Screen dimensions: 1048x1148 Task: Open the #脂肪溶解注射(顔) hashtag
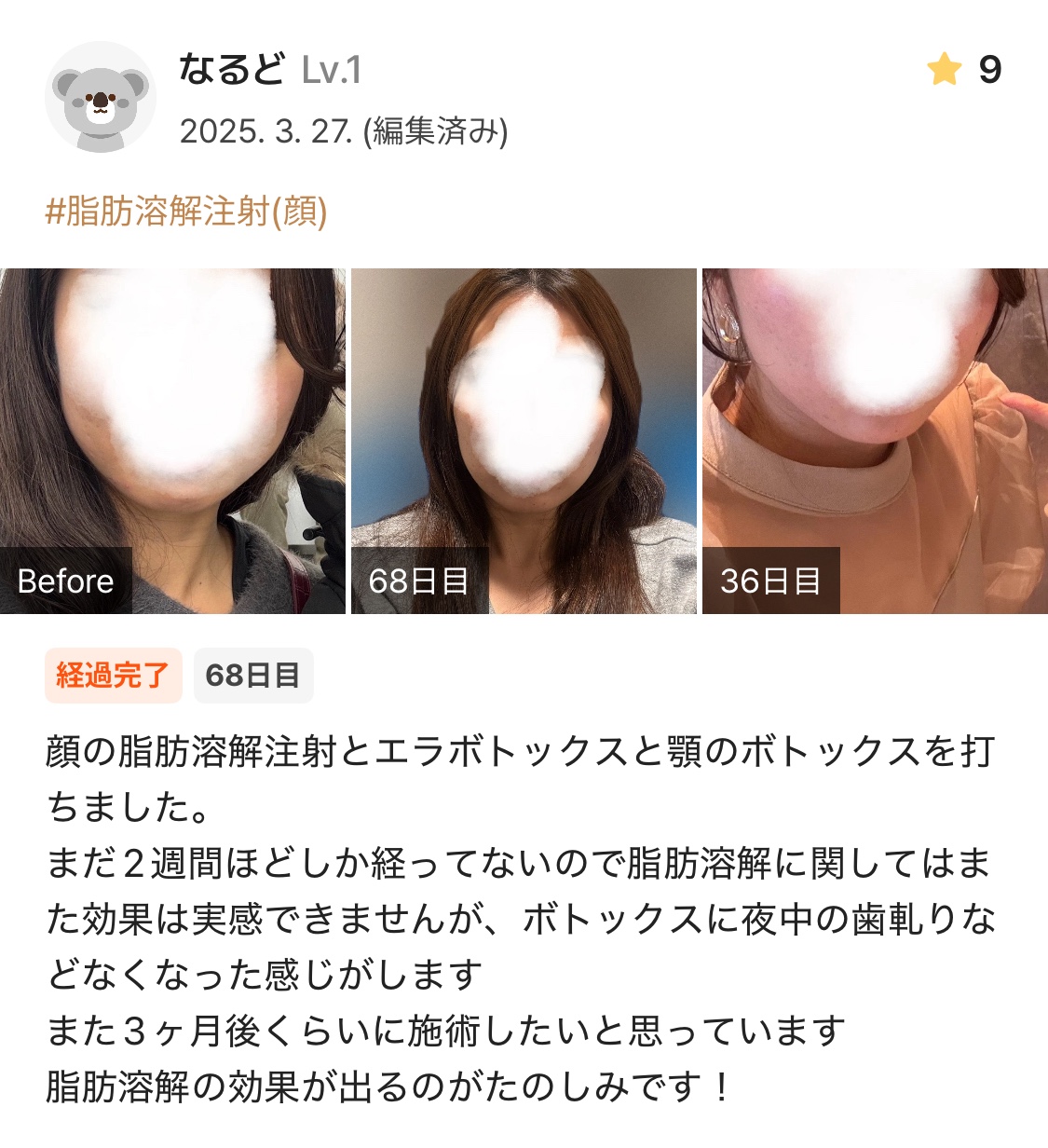point(186,212)
